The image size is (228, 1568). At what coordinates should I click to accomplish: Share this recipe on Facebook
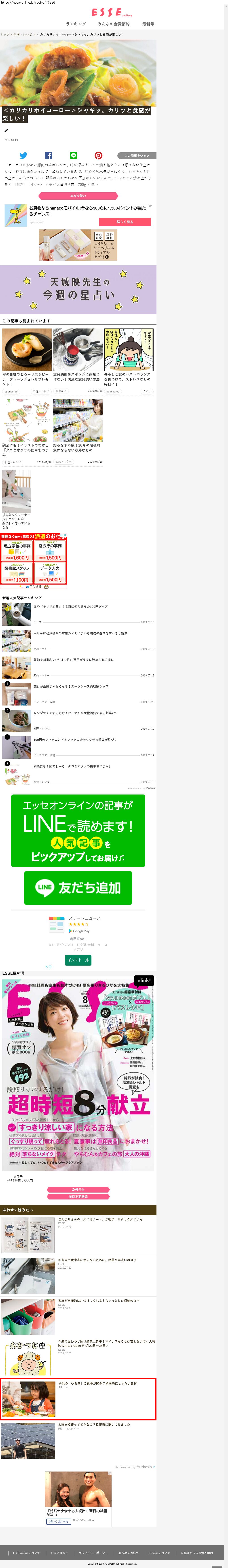49,155
